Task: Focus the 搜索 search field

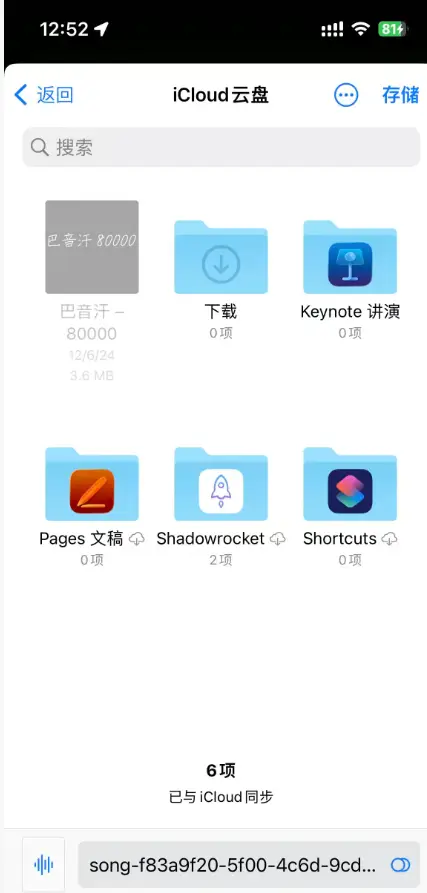Action: click(x=221, y=148)
